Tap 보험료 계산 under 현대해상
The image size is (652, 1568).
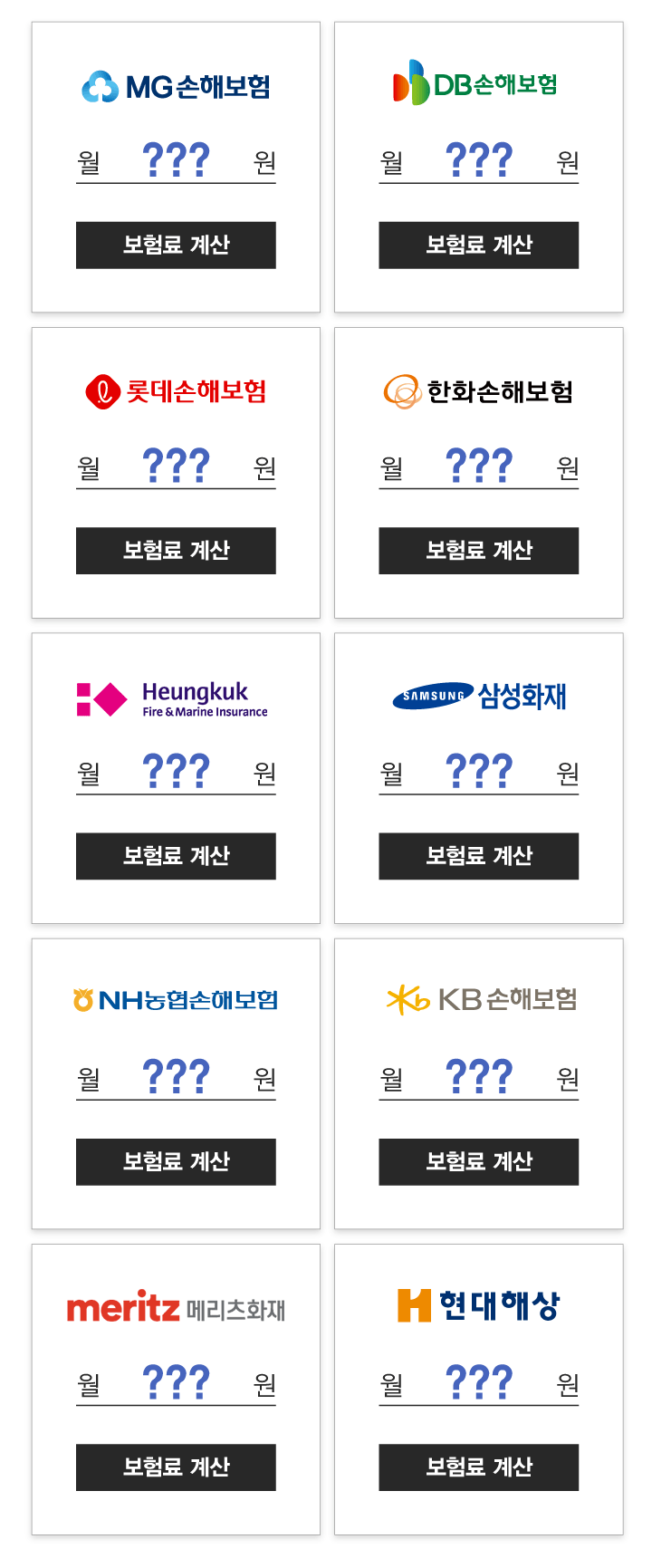(478, 1467)
